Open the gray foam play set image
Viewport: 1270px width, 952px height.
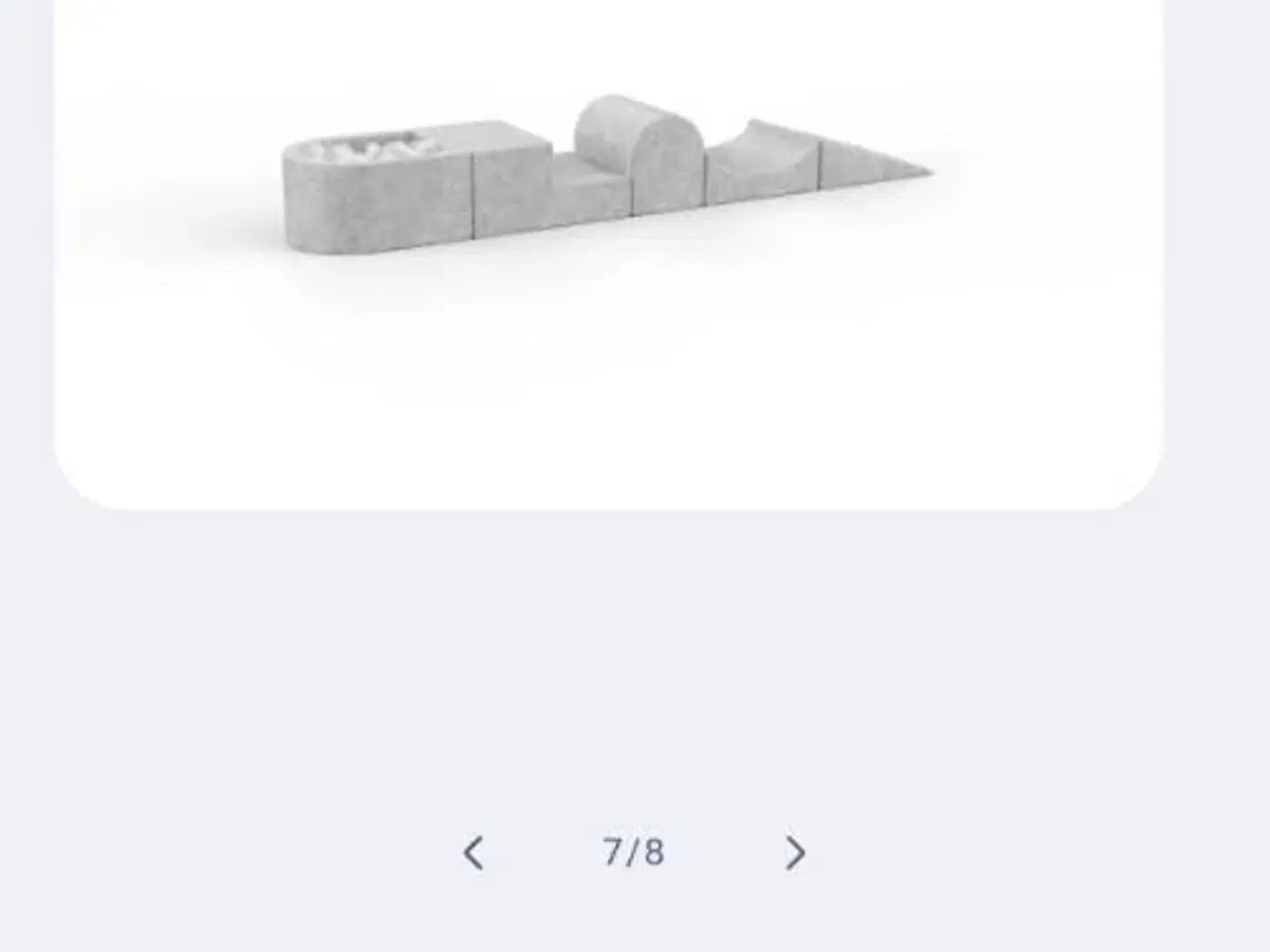click(x=607, y=177)
